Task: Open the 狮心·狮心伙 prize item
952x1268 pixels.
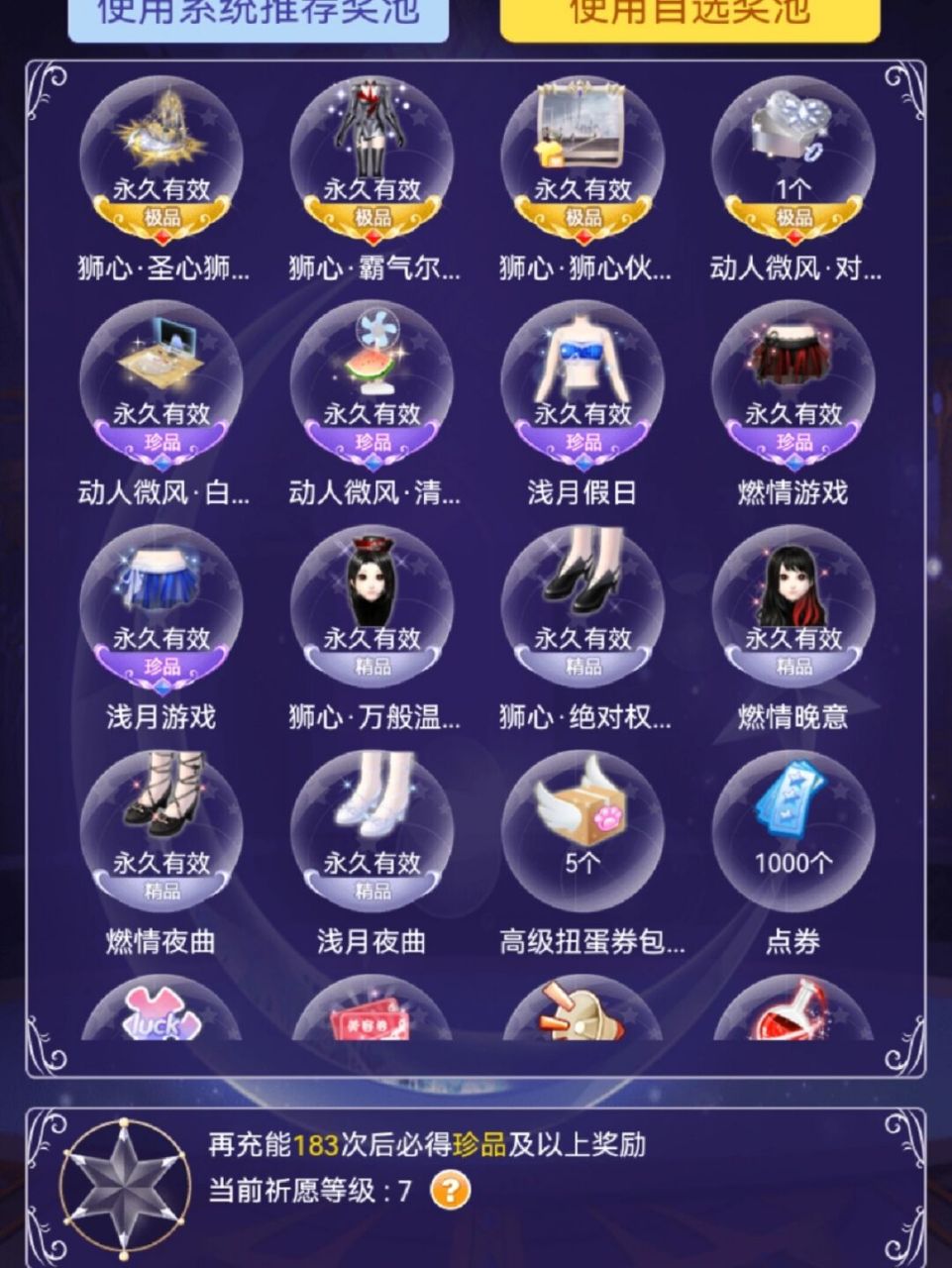Action: click(x=583, y=158)
